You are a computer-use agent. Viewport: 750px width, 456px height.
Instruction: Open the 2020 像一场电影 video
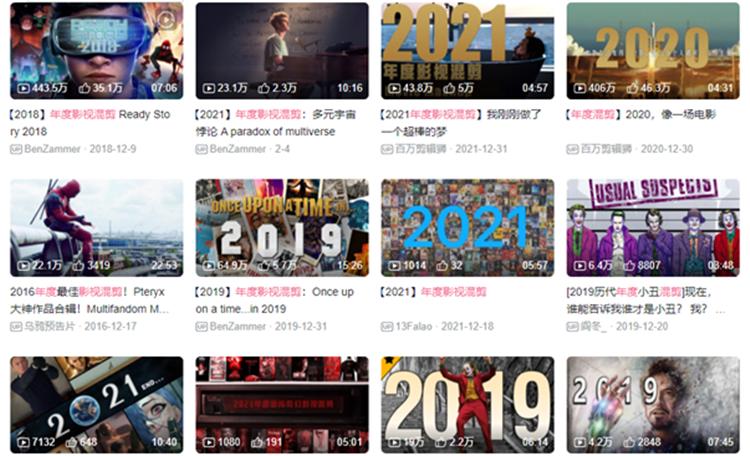coord(652,48)
